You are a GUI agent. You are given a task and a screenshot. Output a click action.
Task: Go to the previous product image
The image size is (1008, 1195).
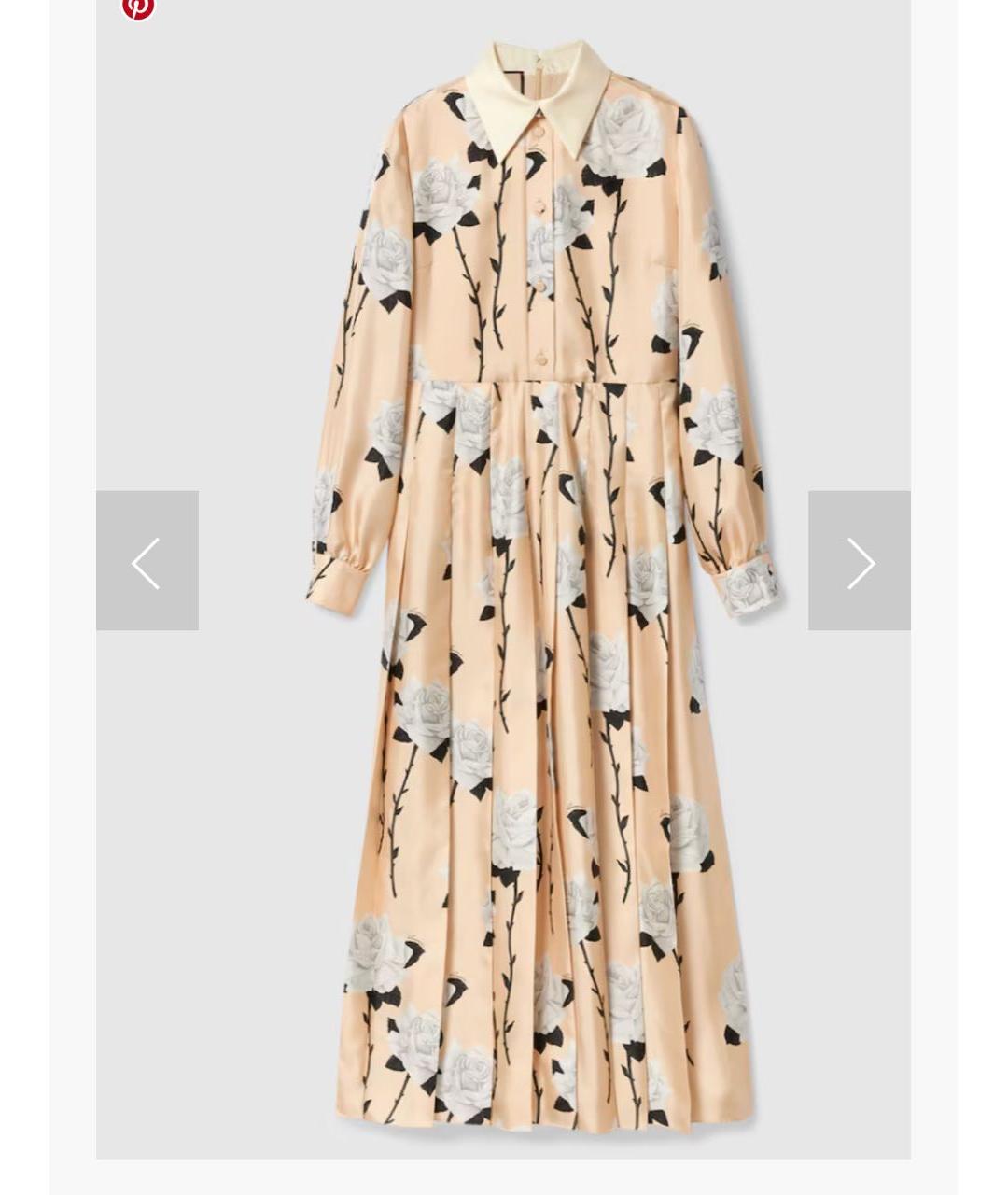pos(147,561)
